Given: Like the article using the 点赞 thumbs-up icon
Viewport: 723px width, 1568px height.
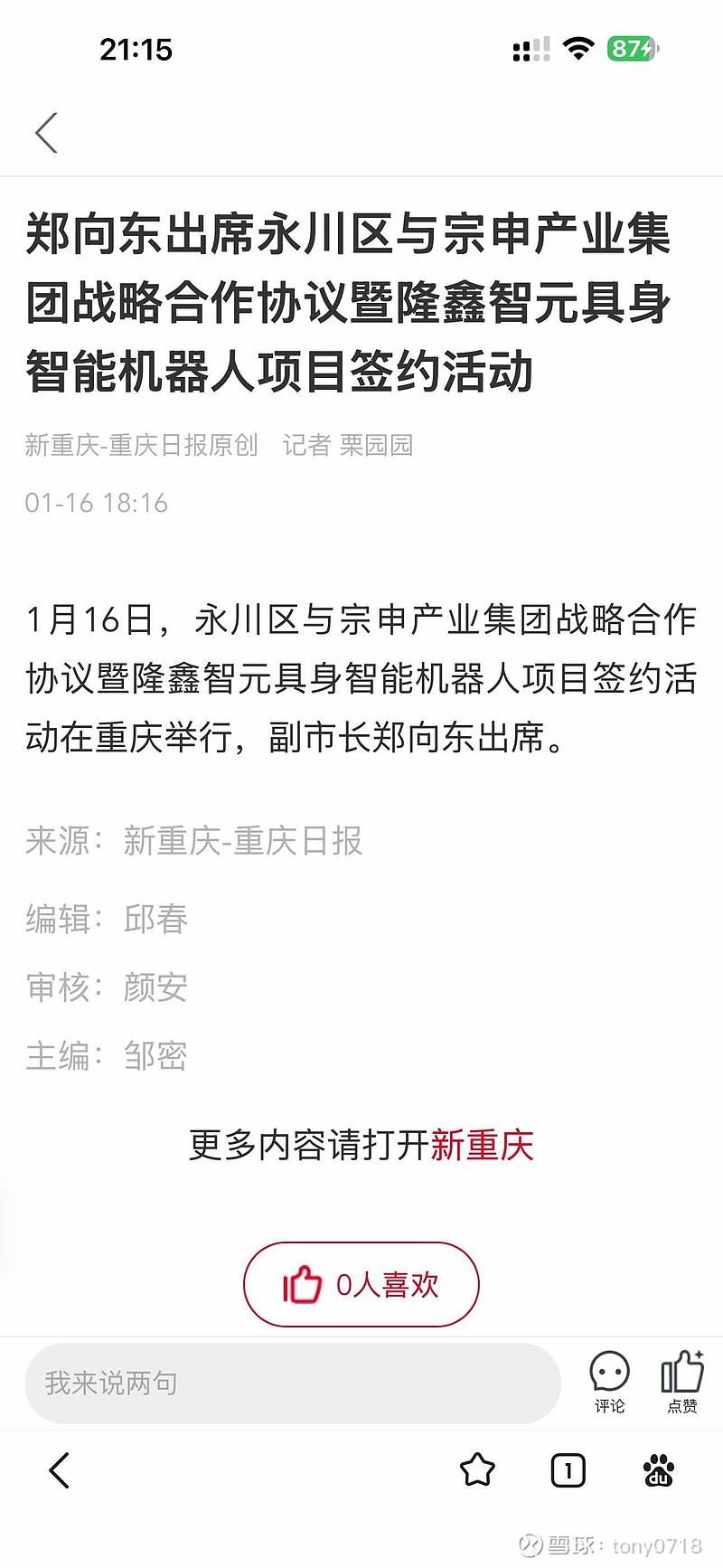Looking at the screenshot, I should point(682,1379).
